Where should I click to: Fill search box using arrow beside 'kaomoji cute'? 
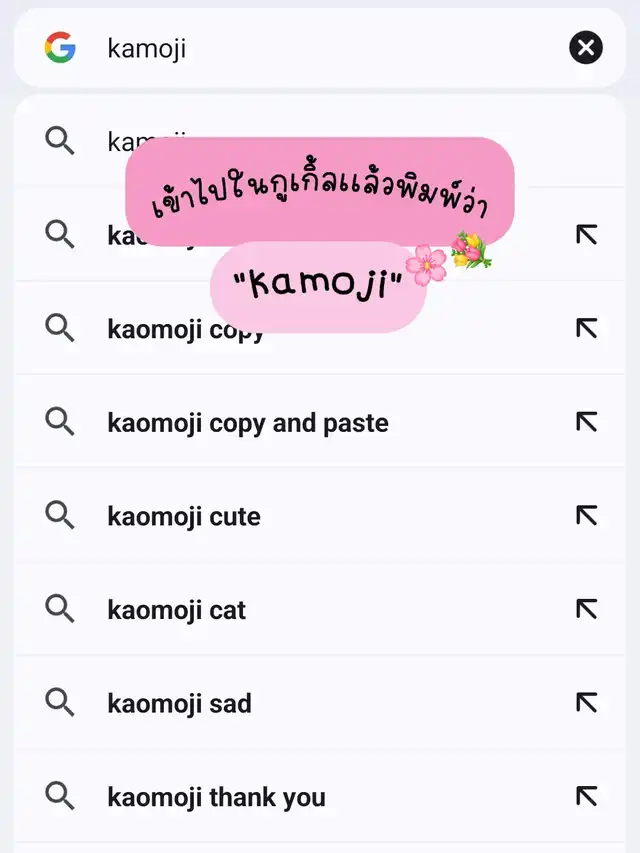tap(587, 516)
